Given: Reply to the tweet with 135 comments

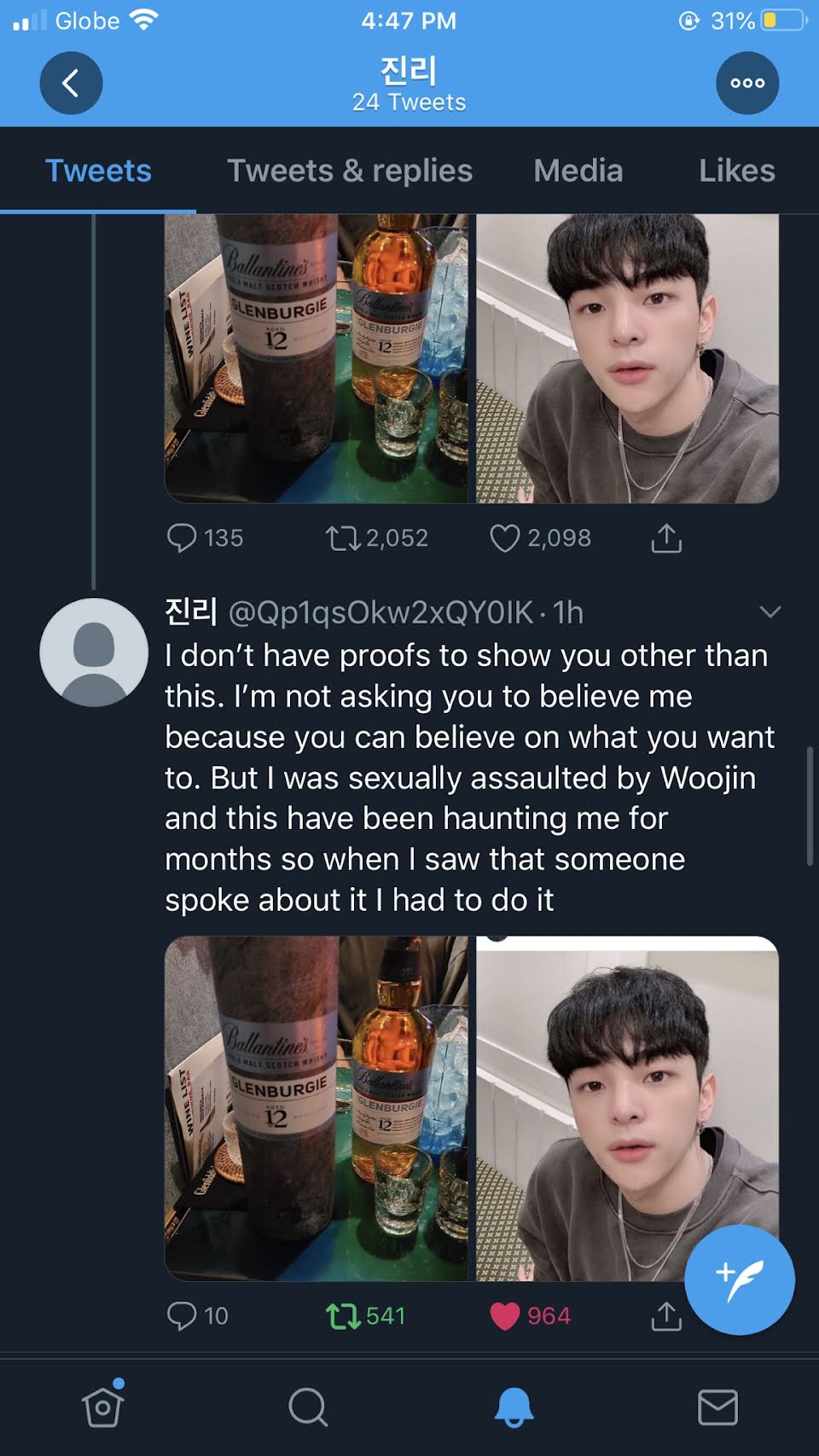Looking at the screenshot, I should click(x=182, y=537).
